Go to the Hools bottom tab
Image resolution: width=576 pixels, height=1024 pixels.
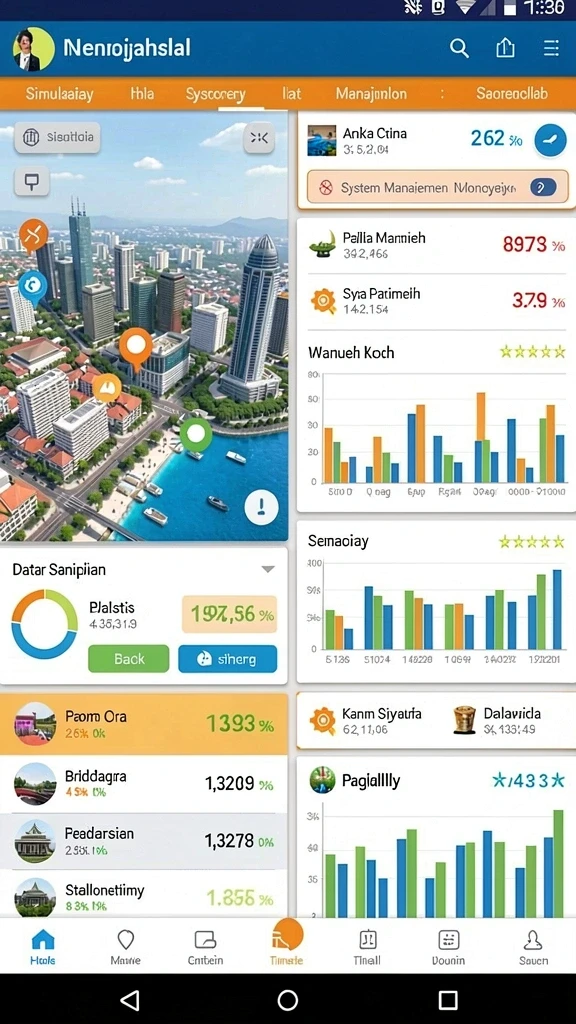point(43,947)
